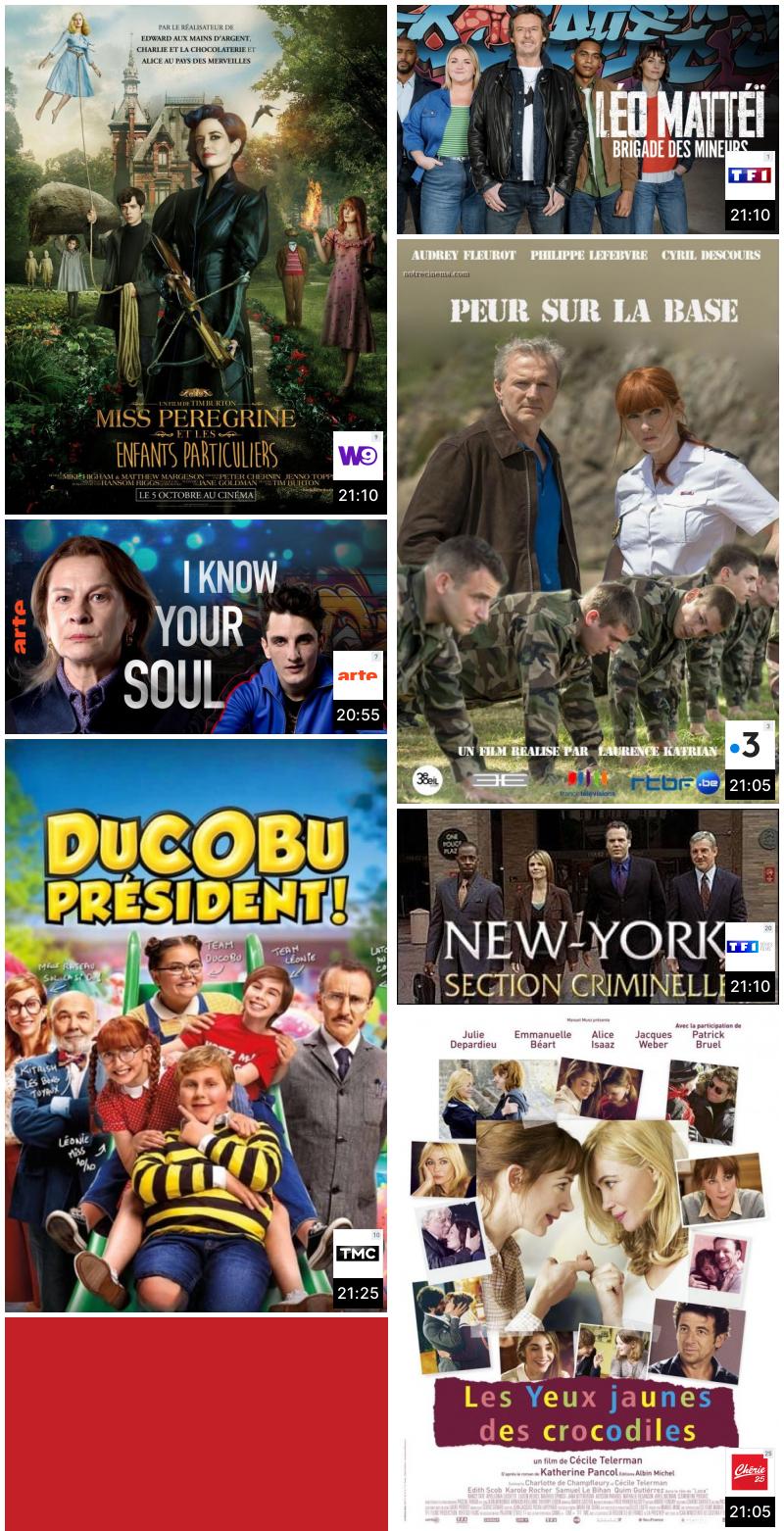Open I Know Your Soul on Arte
Viewport: 784px width, 1531px height.
click(x=196, y=626)
